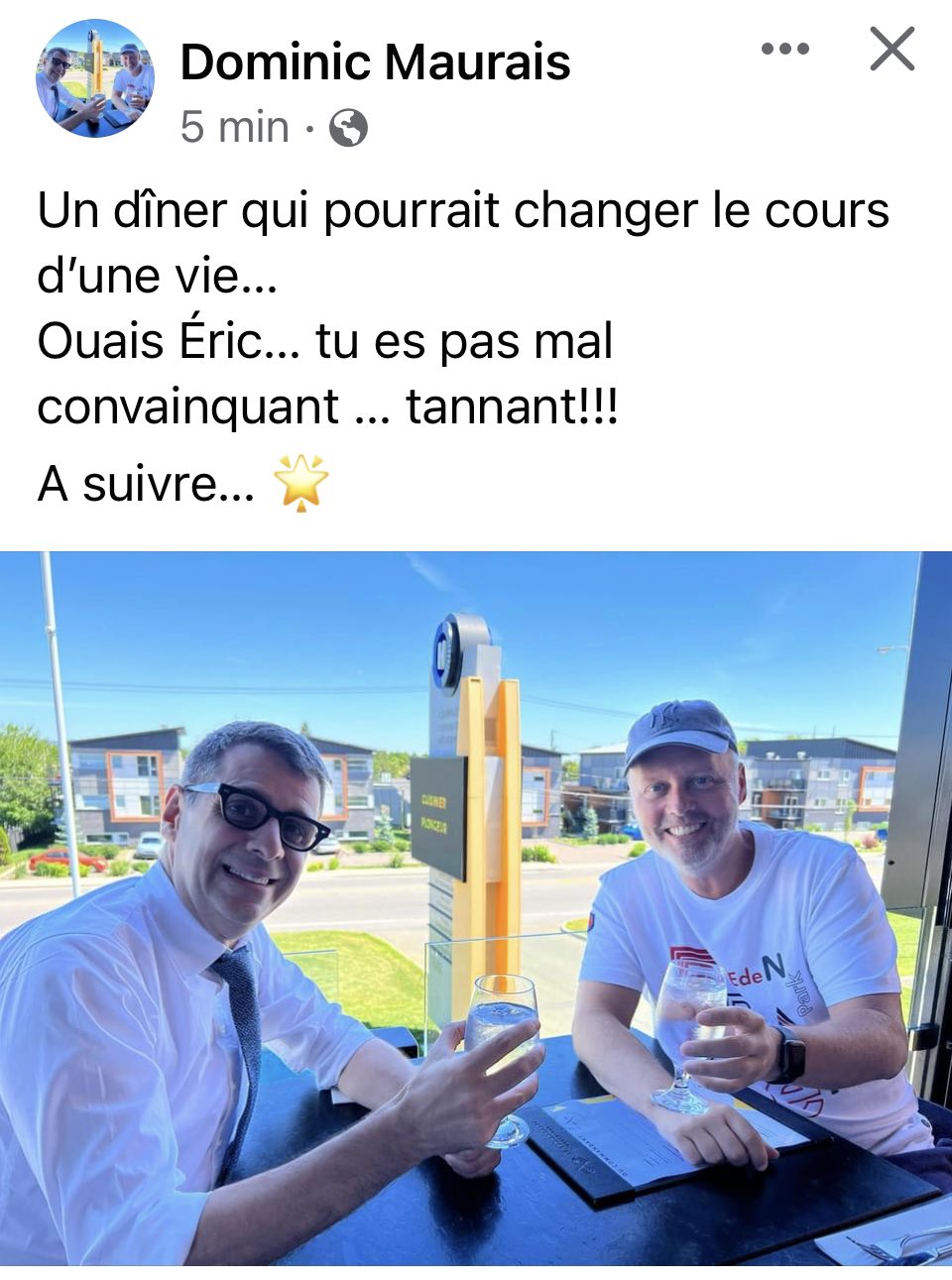Dismiss this post with the X
This screenshot has width=952, height=1280.
point(892,49)
